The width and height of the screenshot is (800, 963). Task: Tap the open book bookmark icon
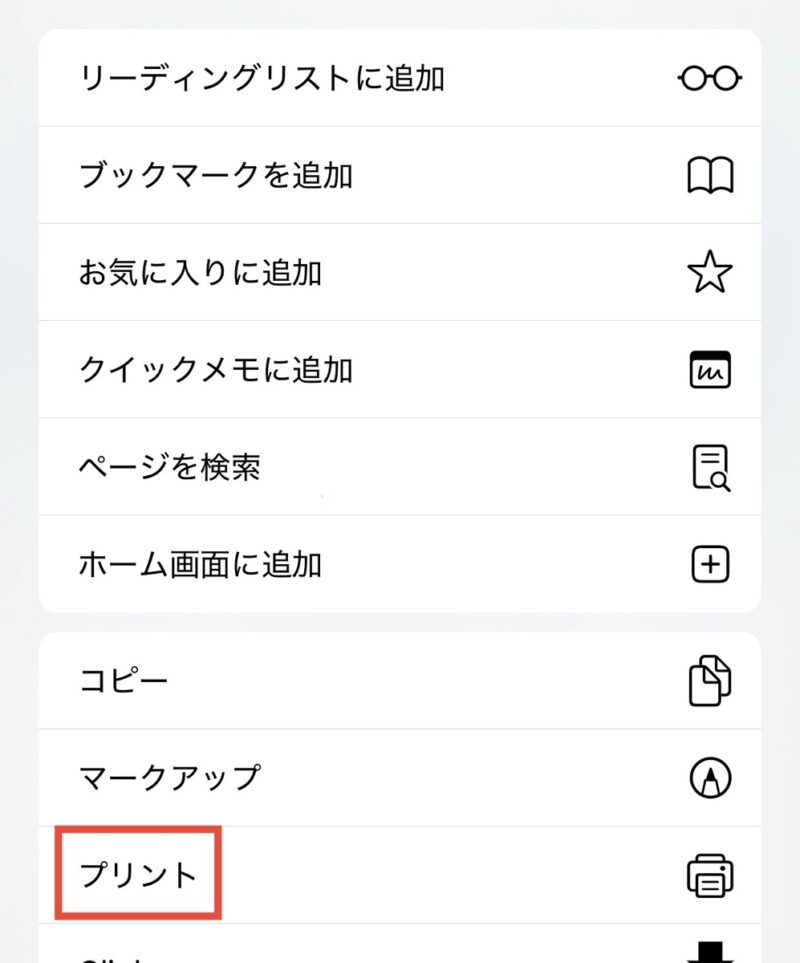pyautogui.click(x=709, y=174)
